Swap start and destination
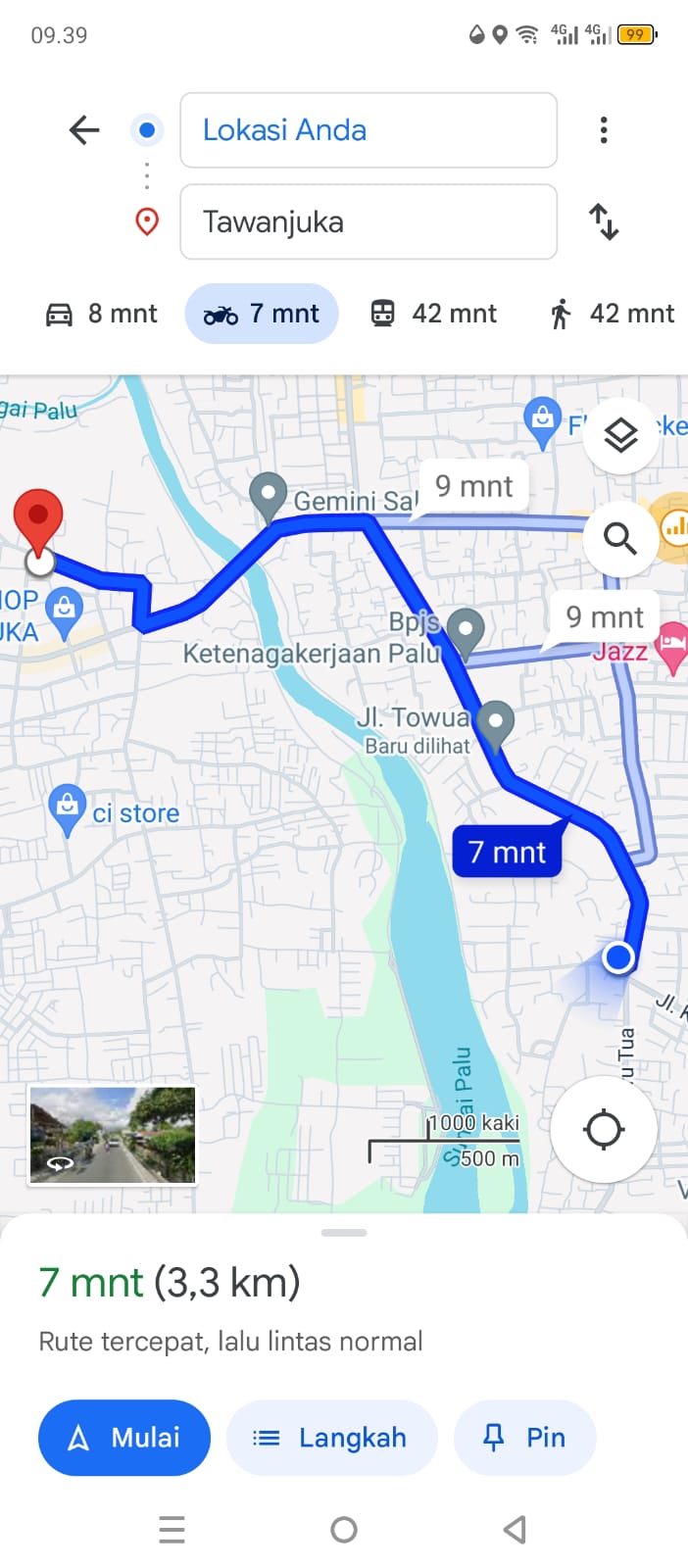This screenshot has width=688, height=1568. pyautogui.click(x=604, y=221)
